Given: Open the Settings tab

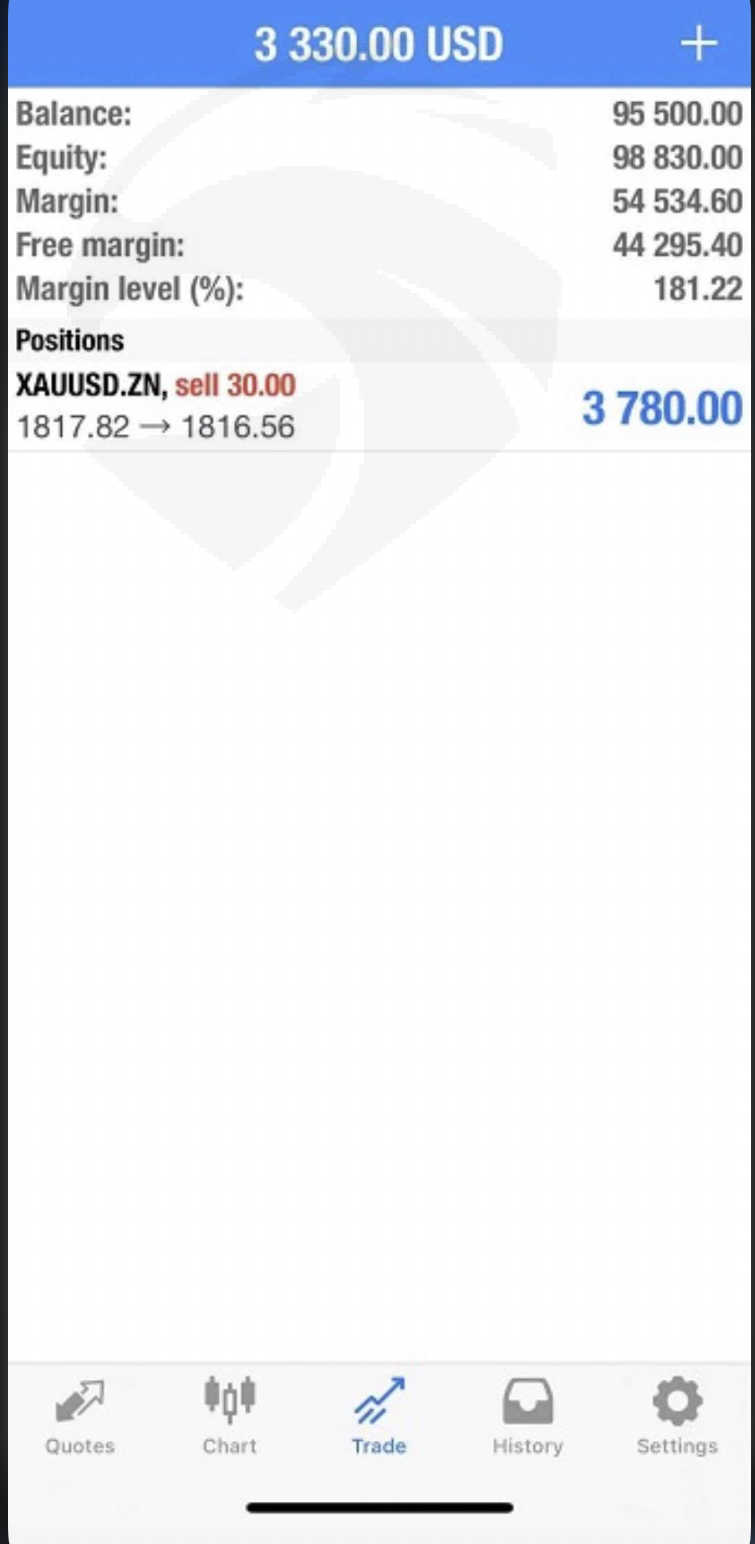Looking at the screenshot, I should pyautogui.click(x=677, y=1416).
